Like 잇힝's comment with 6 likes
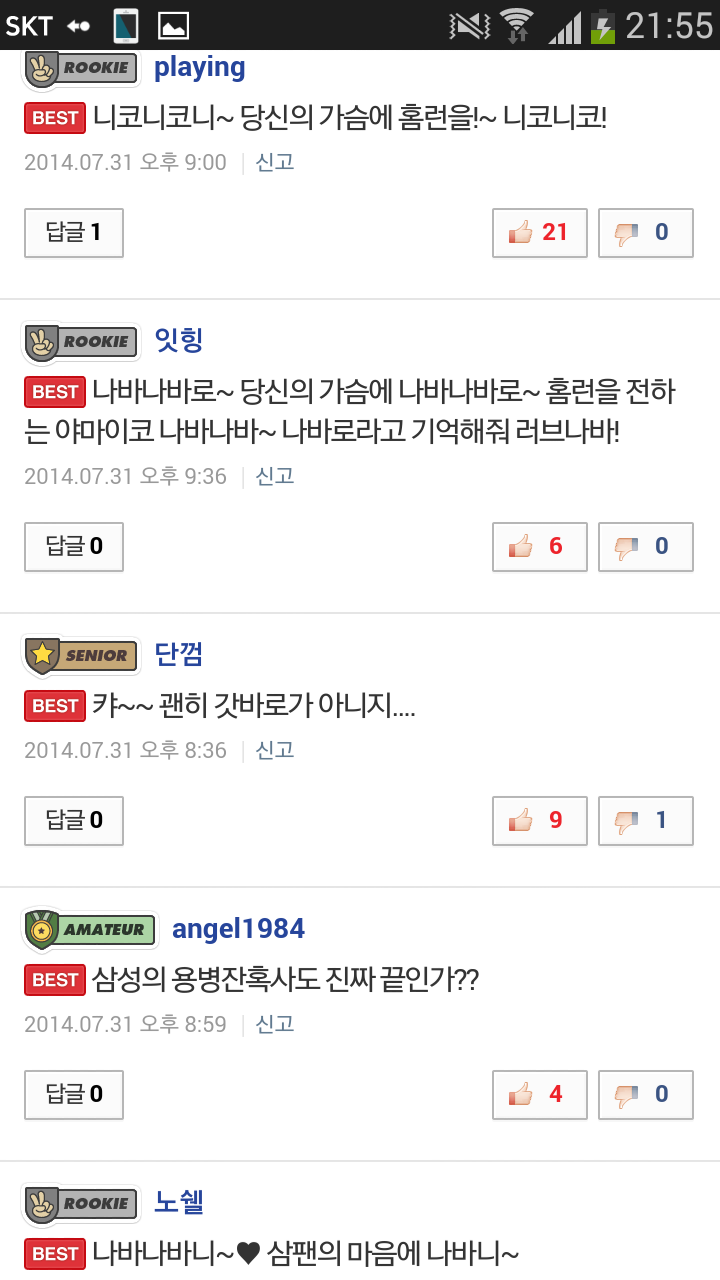This screenshot has width=720, height=1280. point(539,547)
